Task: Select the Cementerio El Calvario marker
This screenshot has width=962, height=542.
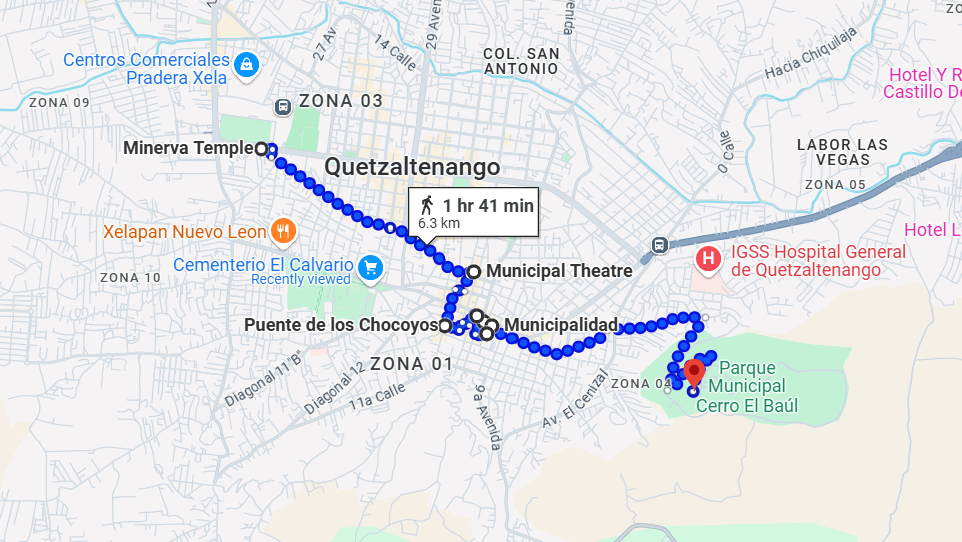Action: 371,267
